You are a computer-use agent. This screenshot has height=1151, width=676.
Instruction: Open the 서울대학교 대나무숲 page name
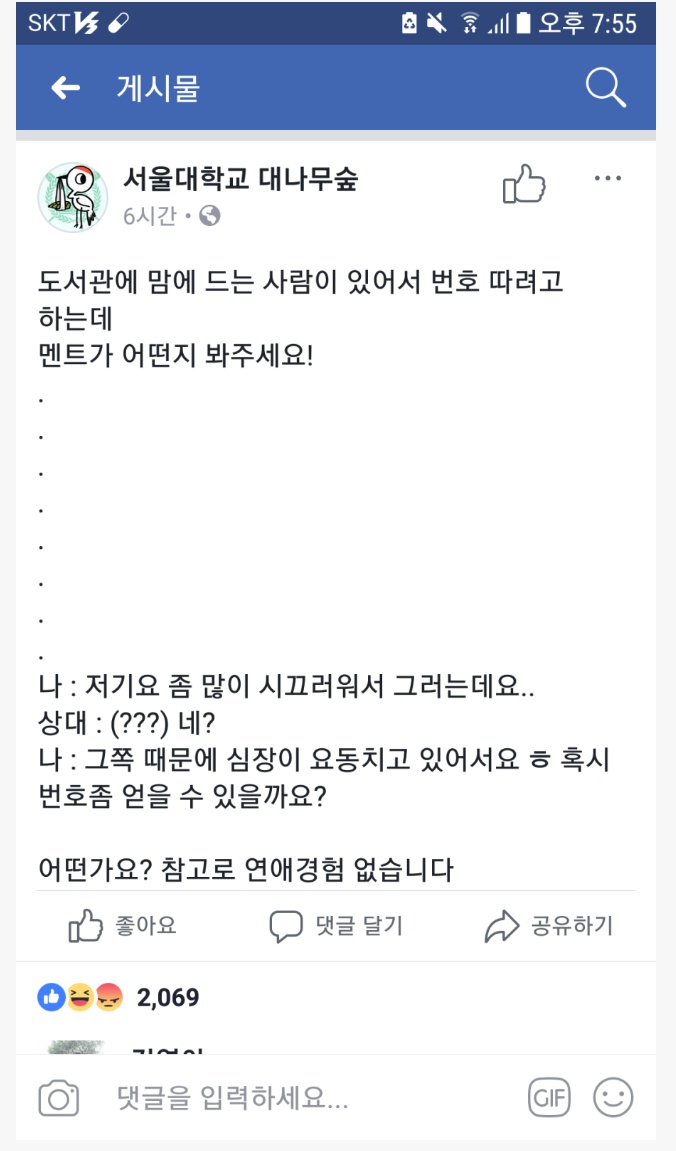coord(240,180)
